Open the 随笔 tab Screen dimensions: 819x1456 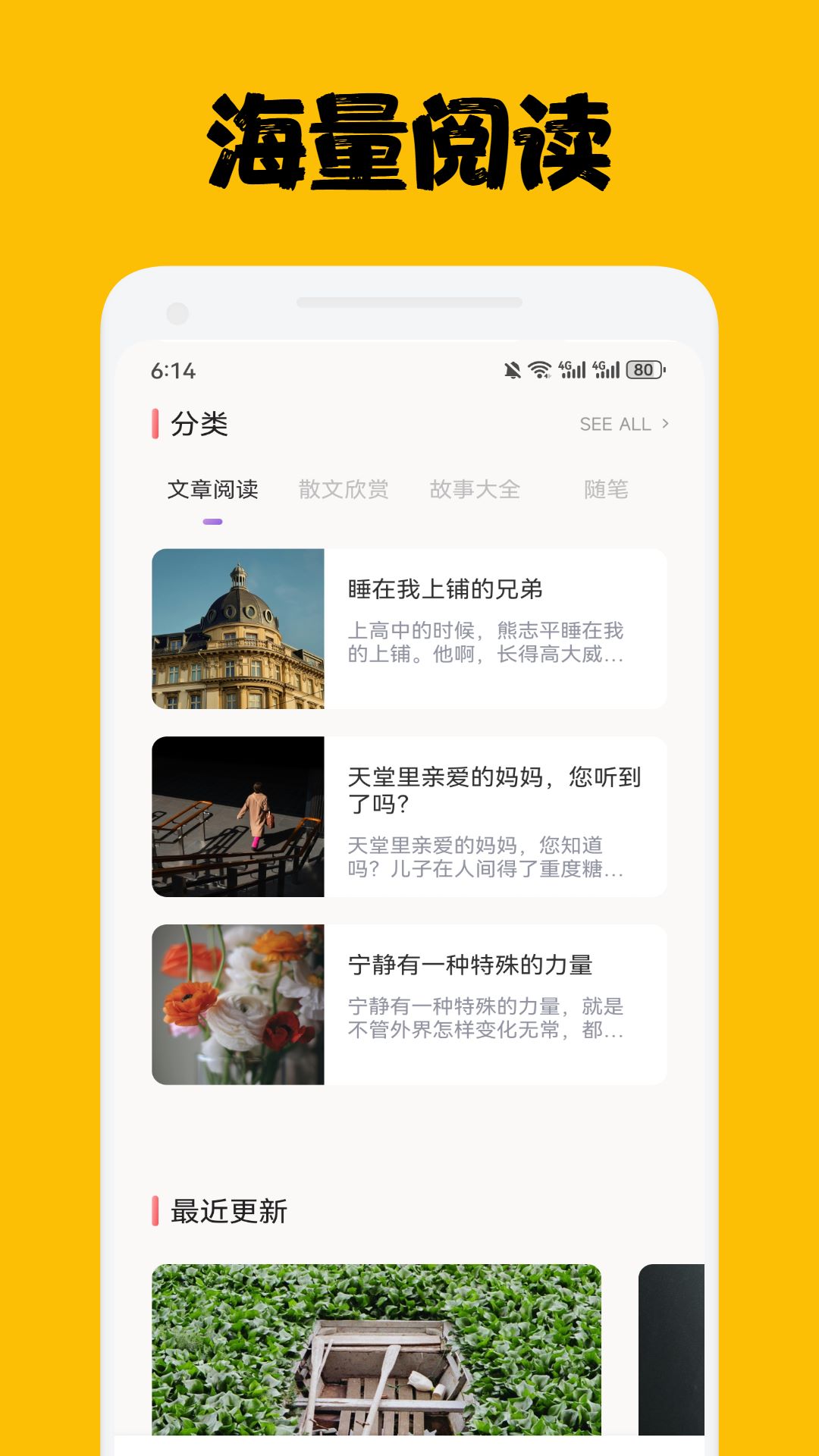click(605, 490)
